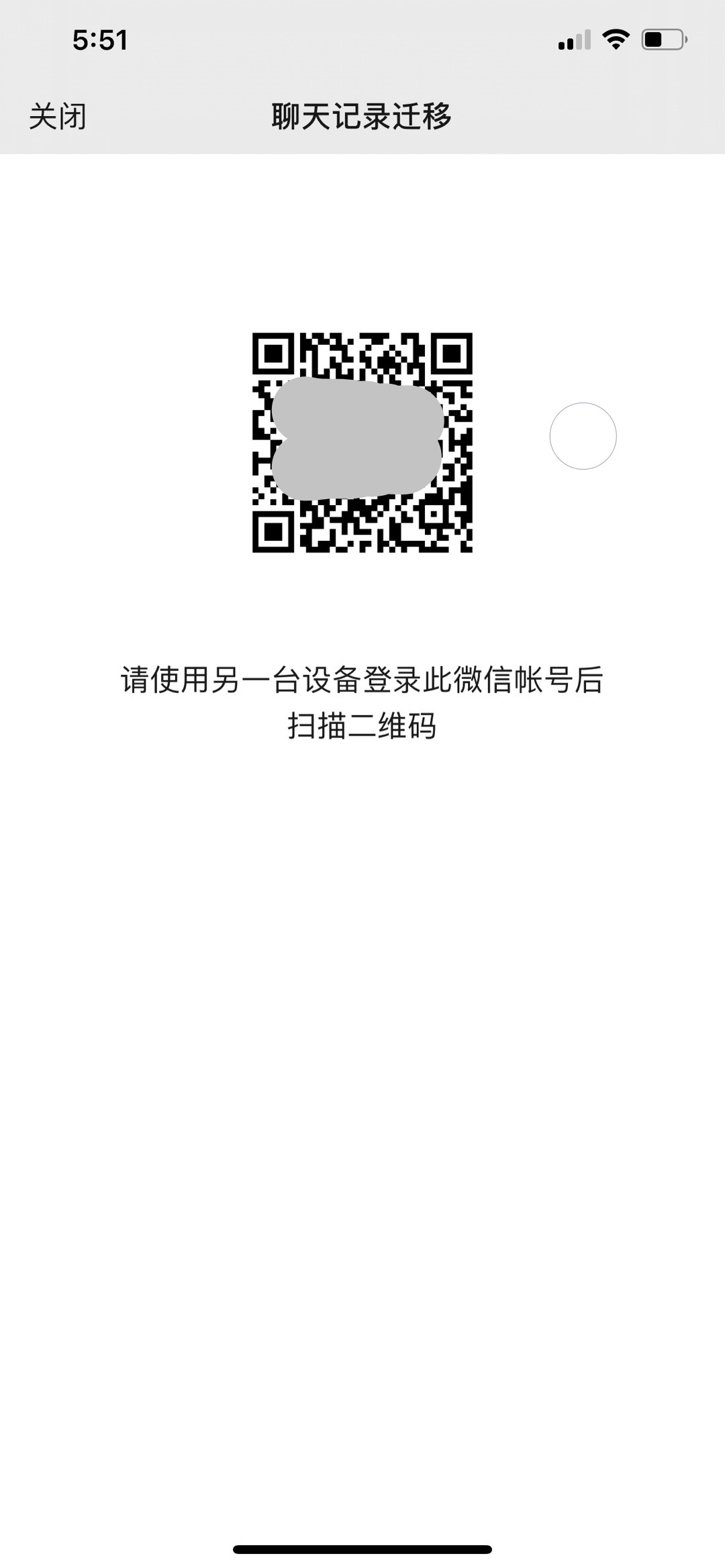Image resolution: width=725 pixels, height=1568 pixels.
Task: Close the chat history migration screen
Action: (x=58, y=117)
